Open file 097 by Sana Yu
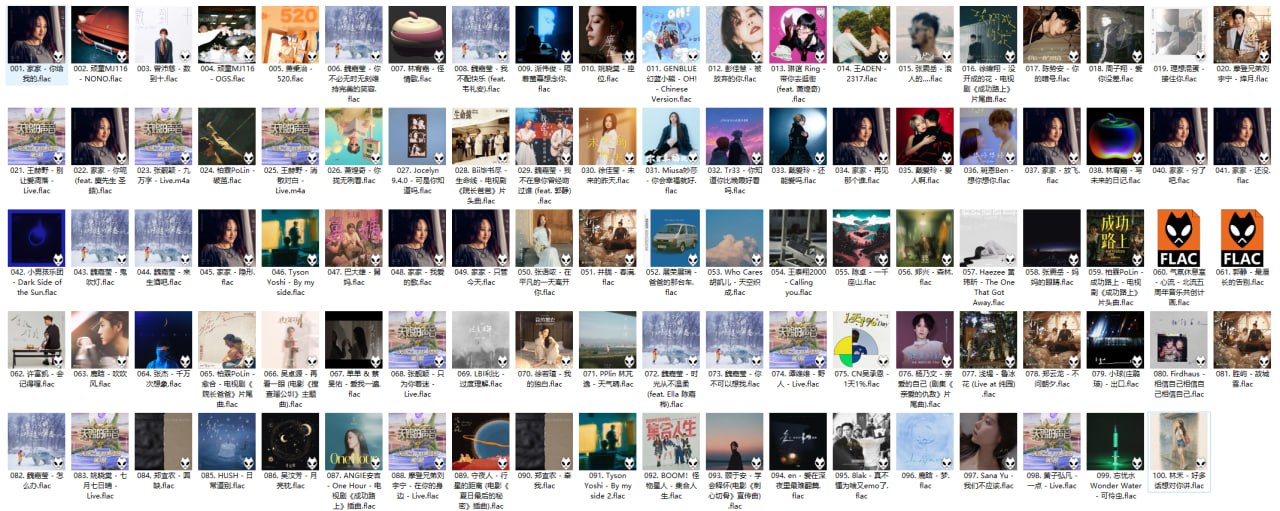1280x511 pixels. [988, 441]
